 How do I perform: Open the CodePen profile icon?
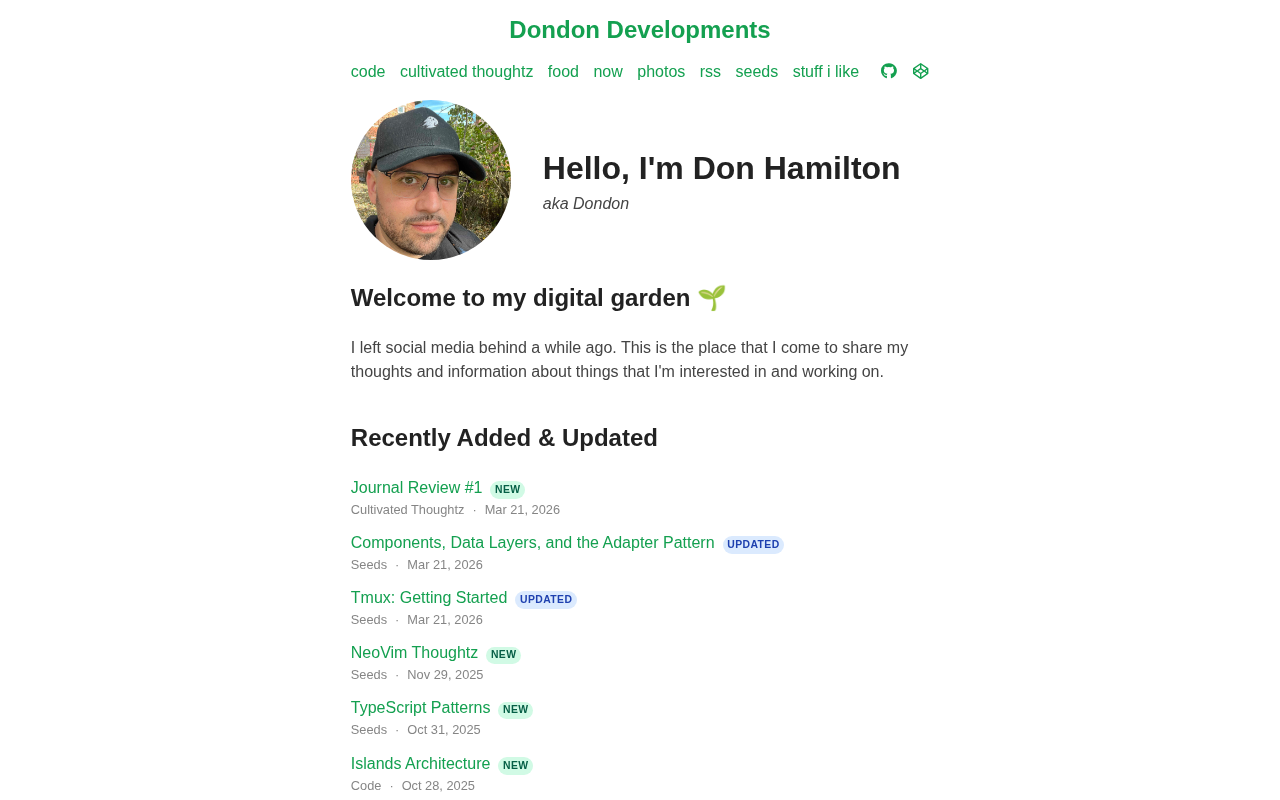(921, 71)
